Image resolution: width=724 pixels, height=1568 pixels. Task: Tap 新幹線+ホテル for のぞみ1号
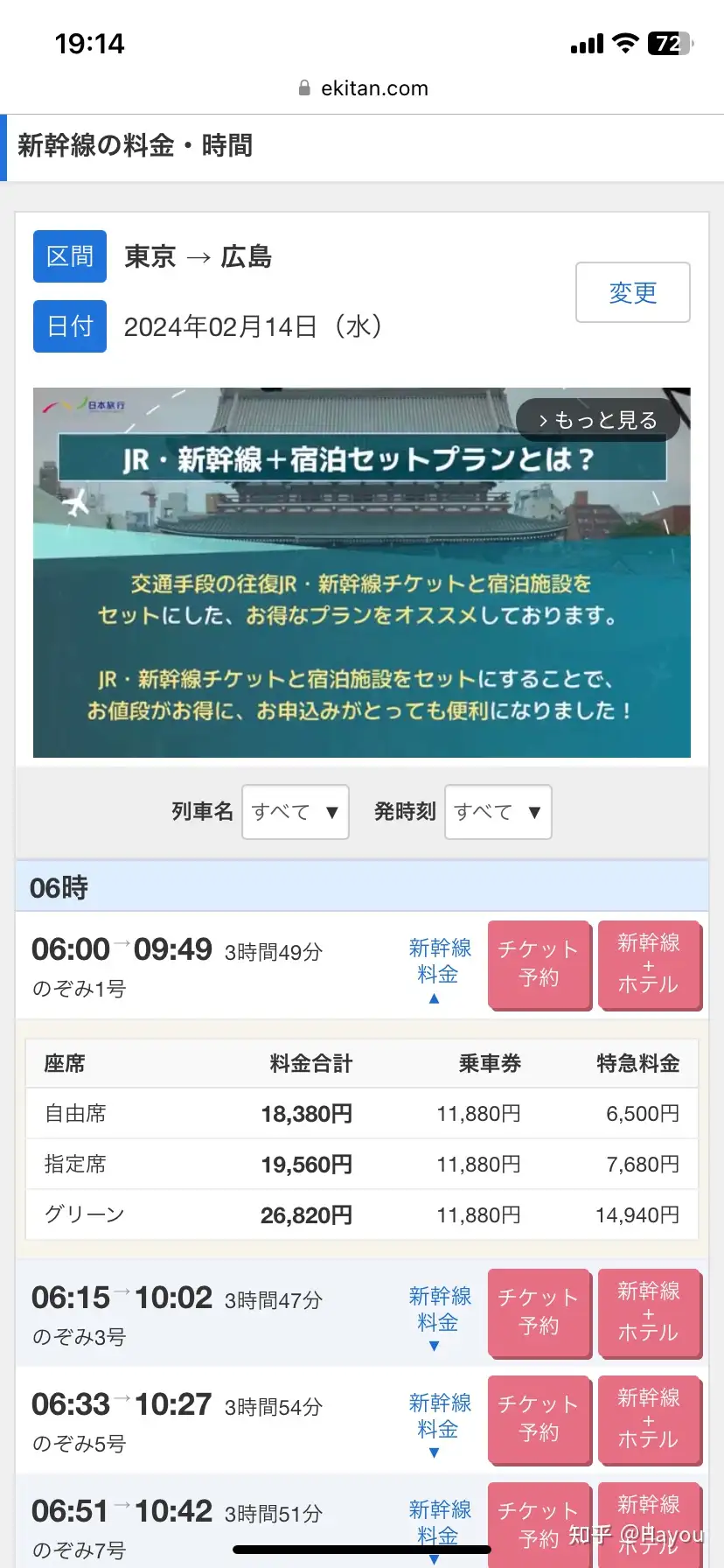[x=649, y=964]
